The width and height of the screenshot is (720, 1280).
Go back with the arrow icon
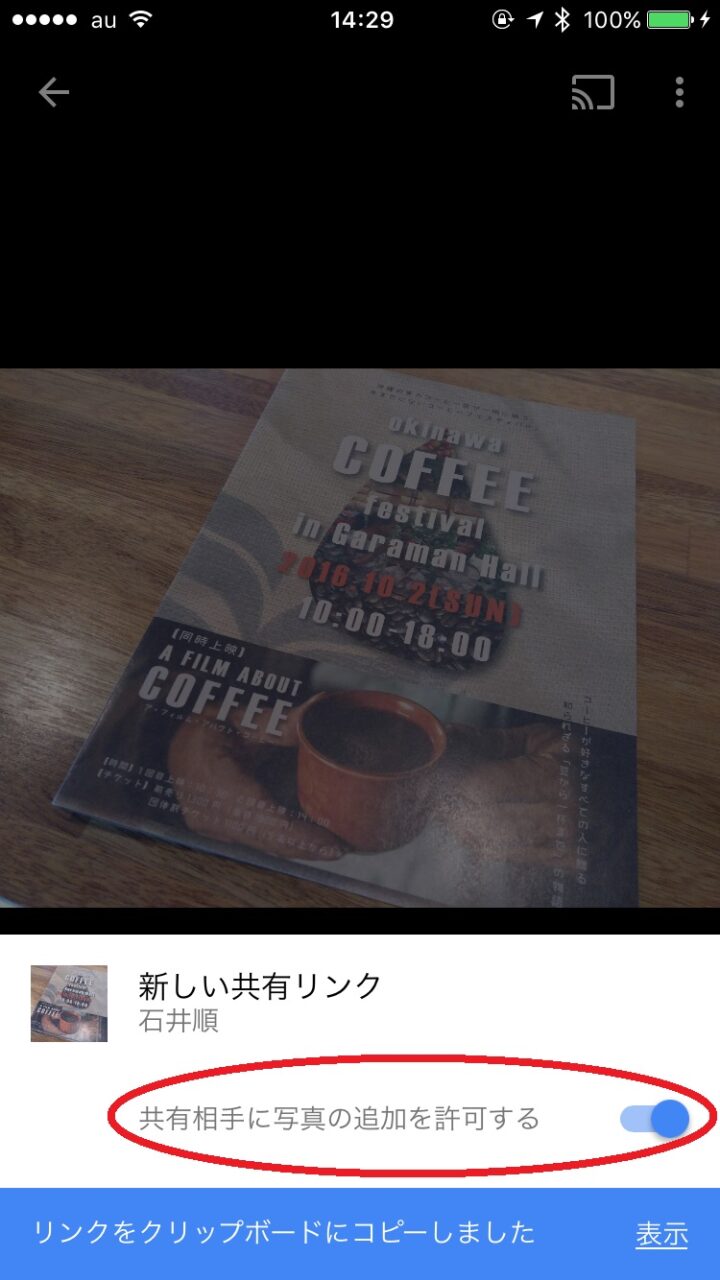coord(54,93)
